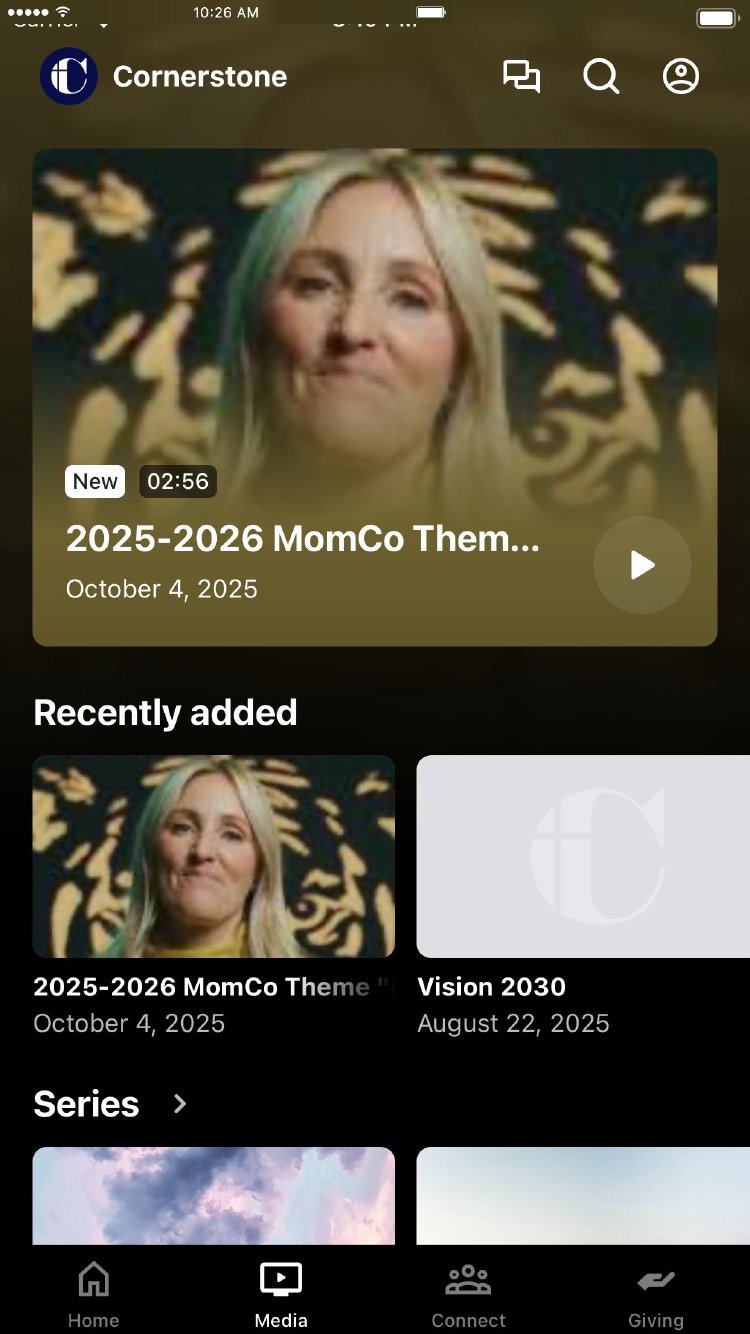
Task: Select the Media tab
Action: click(281, 1294)
